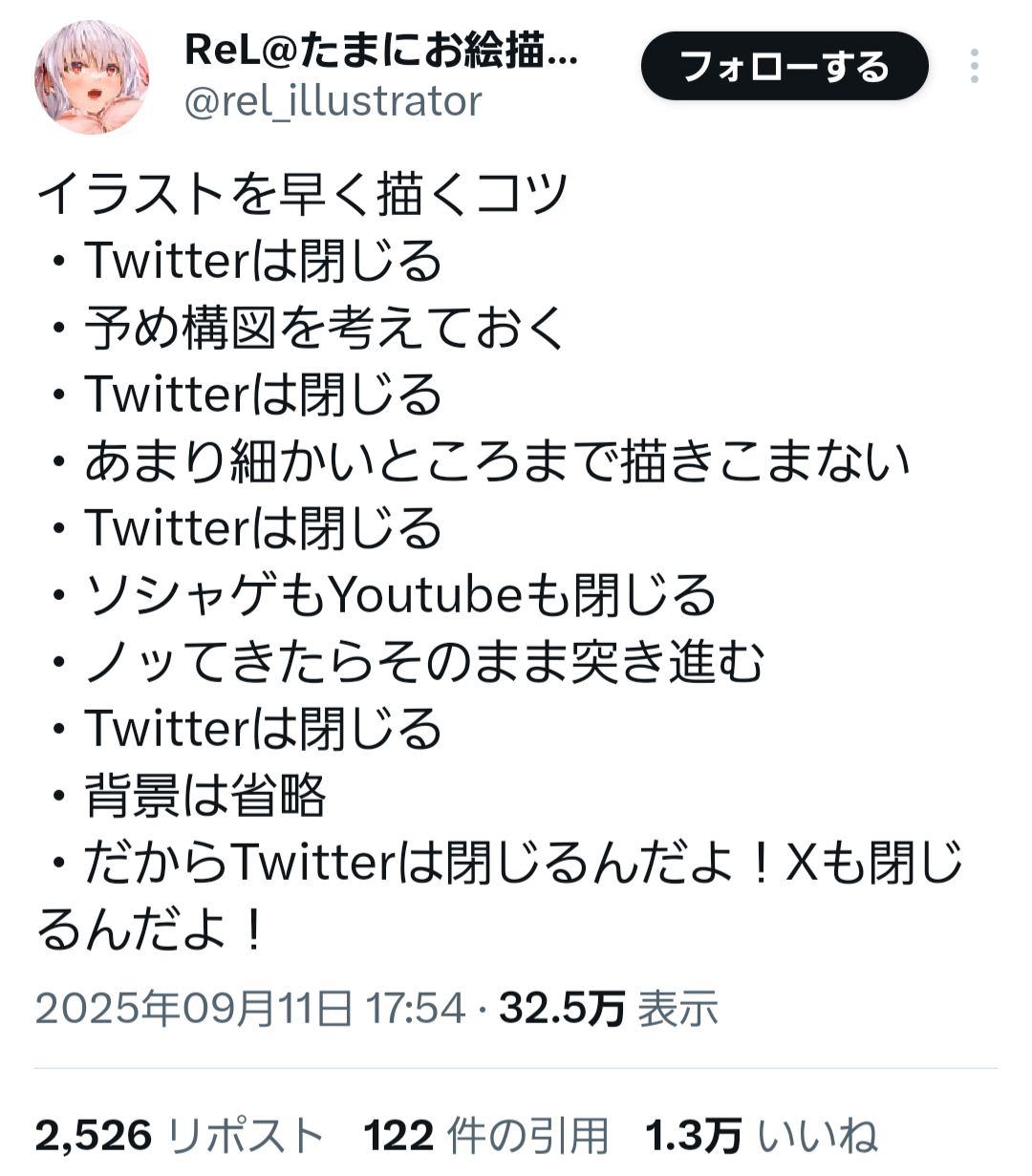The image size is (1032, 1176).
Task: Open the @rel_illustrator profile handle
Action: tap(333, 101)
